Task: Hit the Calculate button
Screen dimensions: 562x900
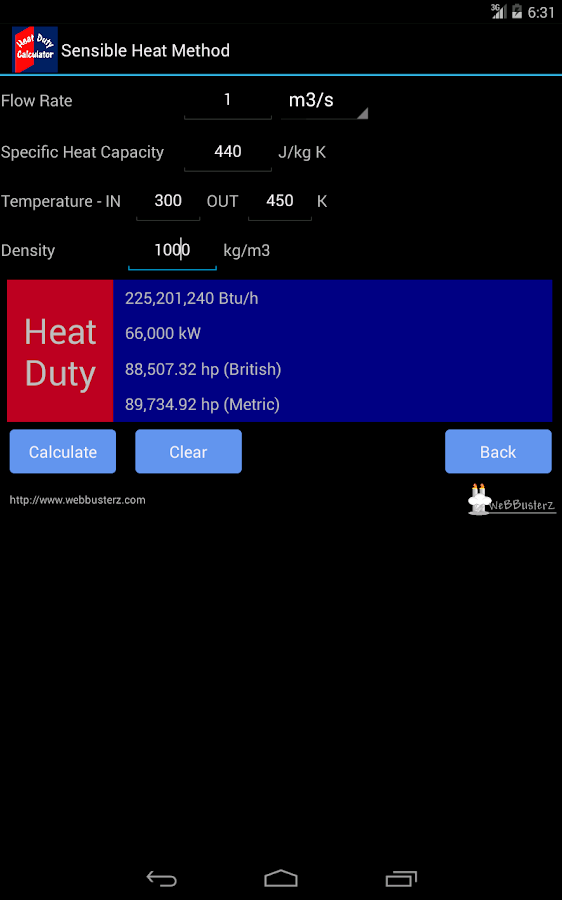Action: (x=63, y=452)
